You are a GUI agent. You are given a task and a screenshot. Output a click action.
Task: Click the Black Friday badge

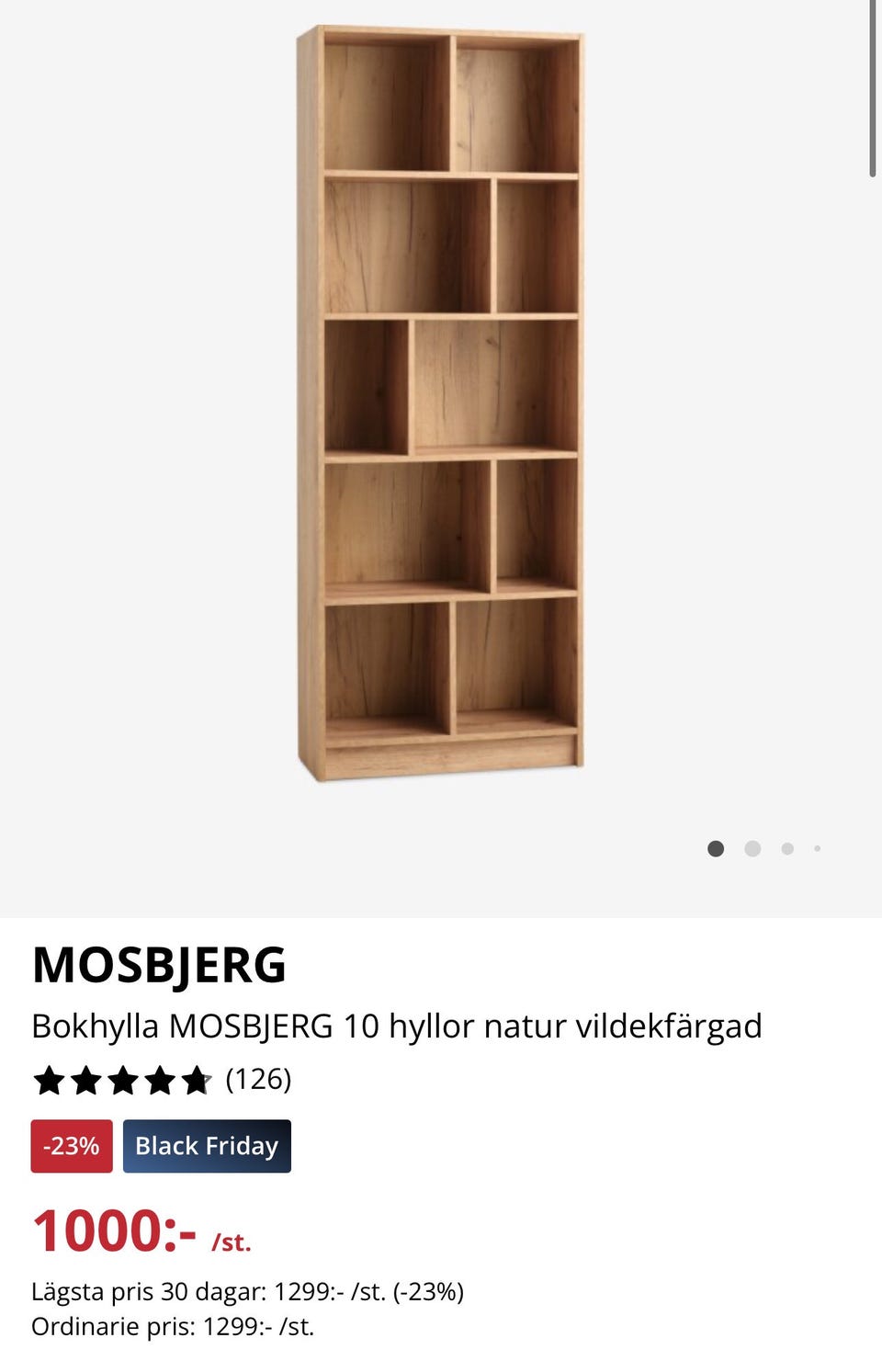point(206,1146)
